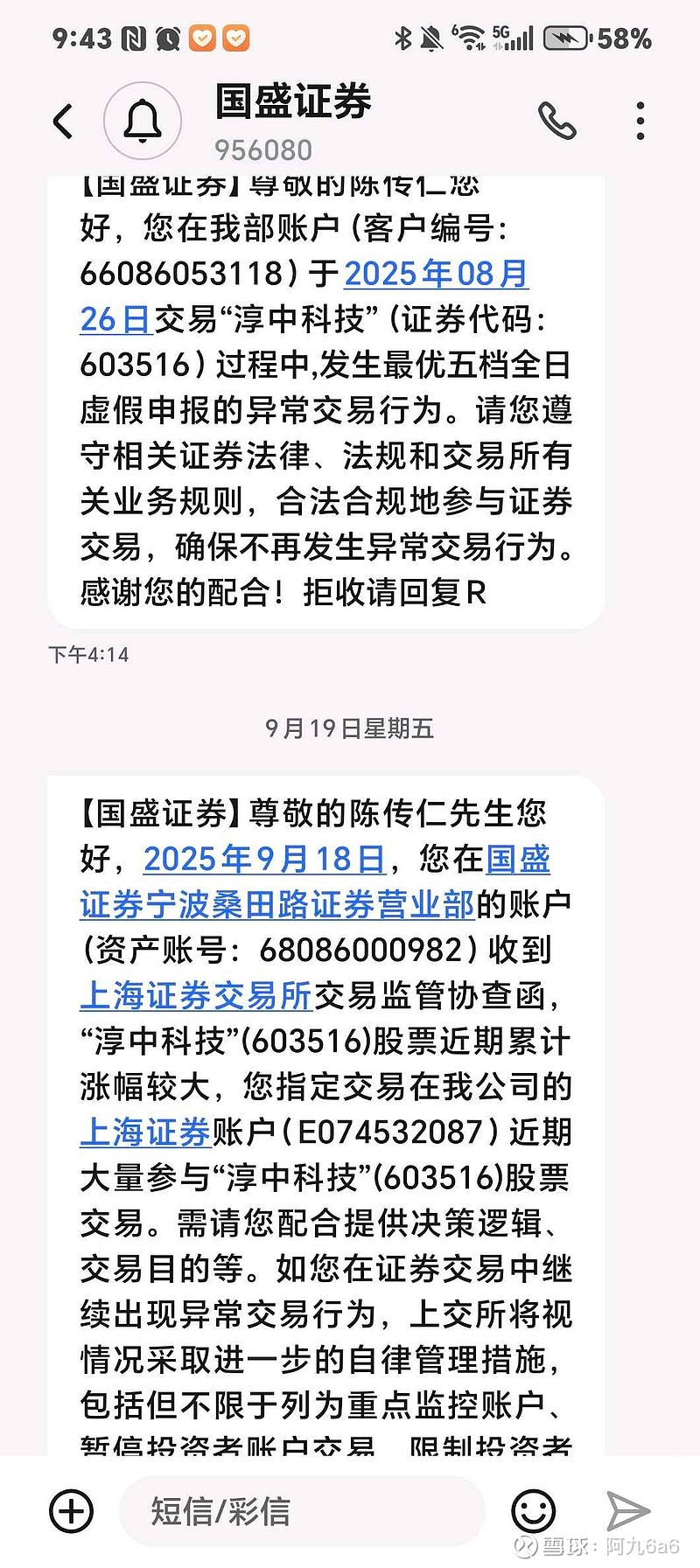Call 国盛证券 using the phone icon

557,120
